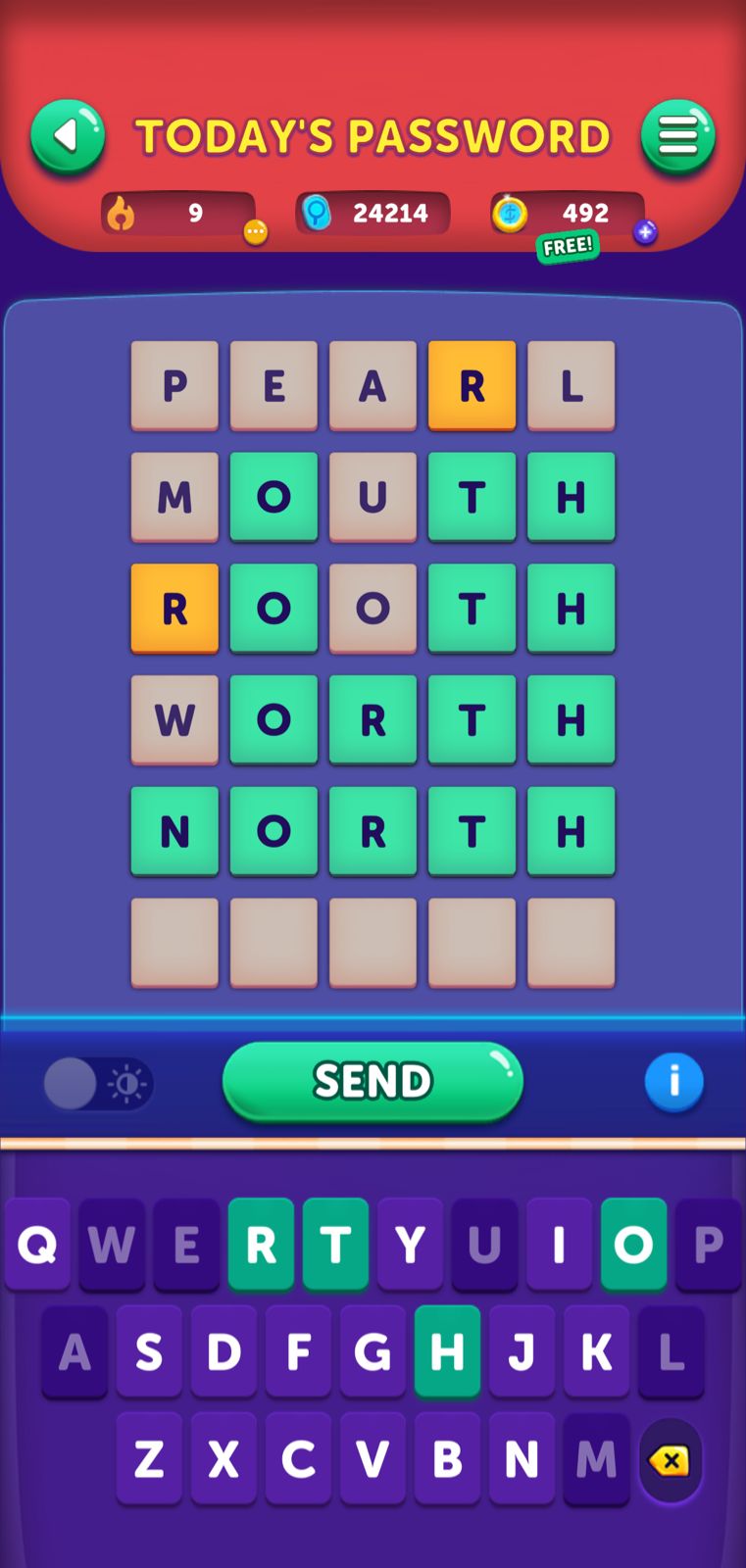Tap the green H key
746x1568 pixels.
(x=447, y=1352)
